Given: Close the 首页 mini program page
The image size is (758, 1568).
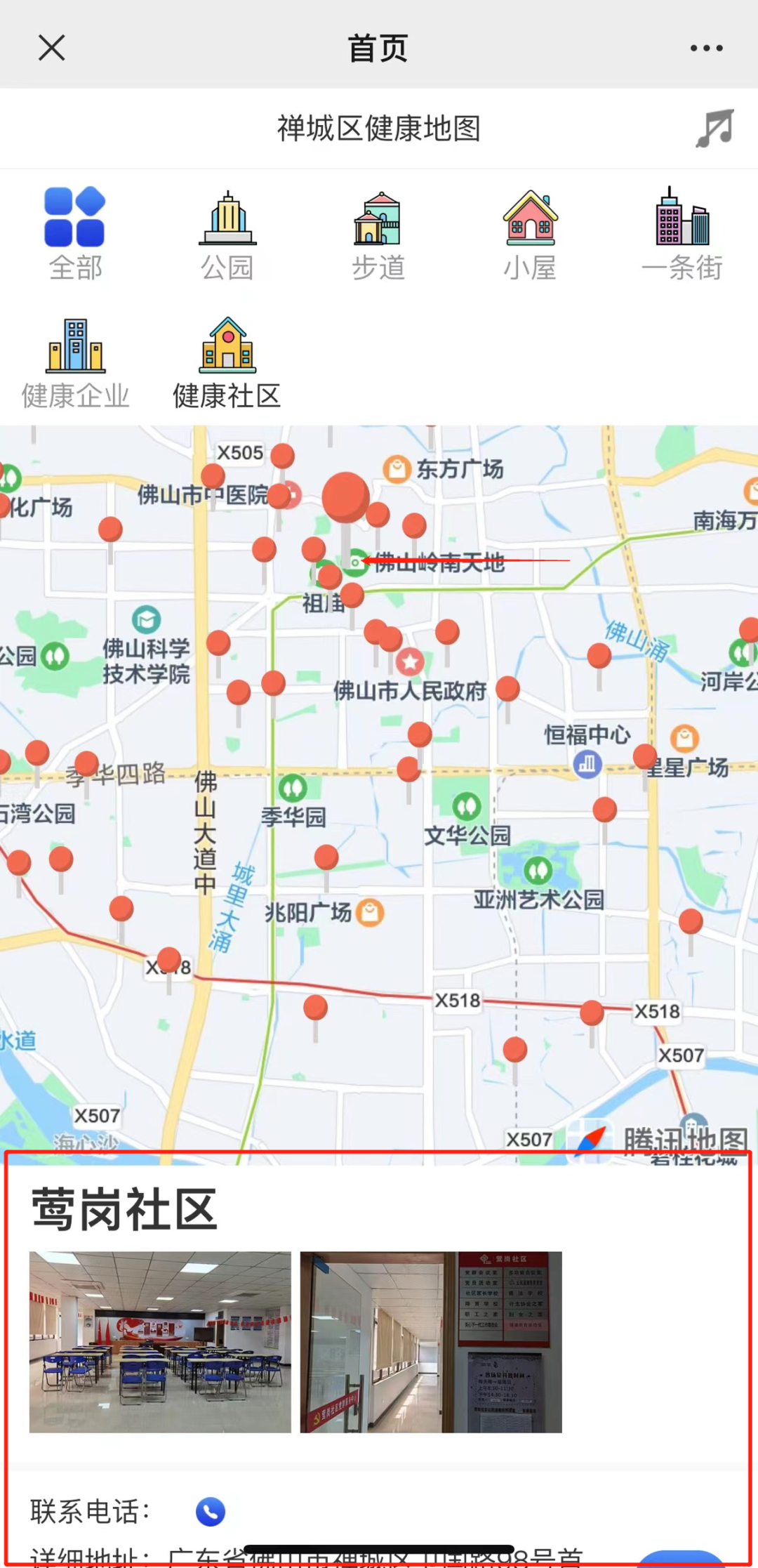Looking at the screenshot, I should [x=52, y=48].
